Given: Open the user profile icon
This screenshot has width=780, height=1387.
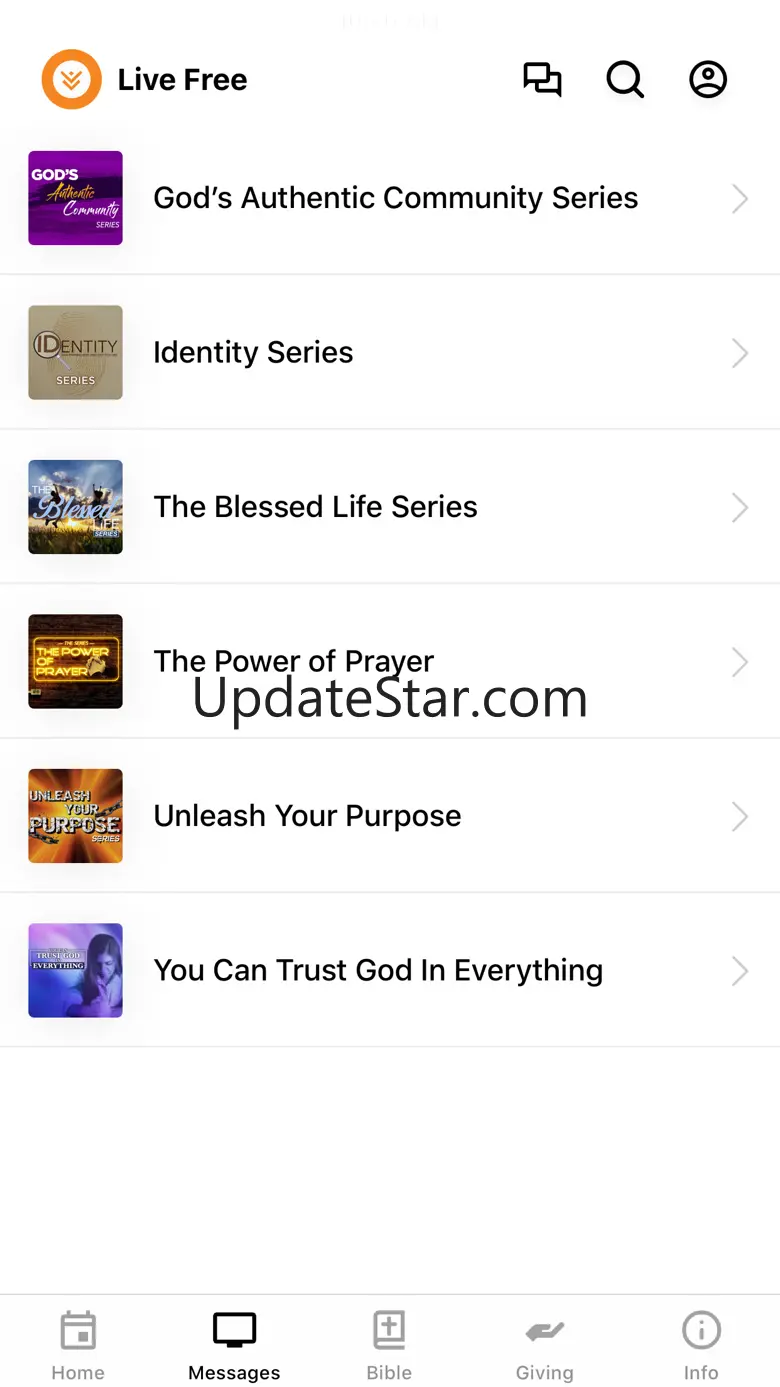Looking at the screenshot, I should coord(708,80).
